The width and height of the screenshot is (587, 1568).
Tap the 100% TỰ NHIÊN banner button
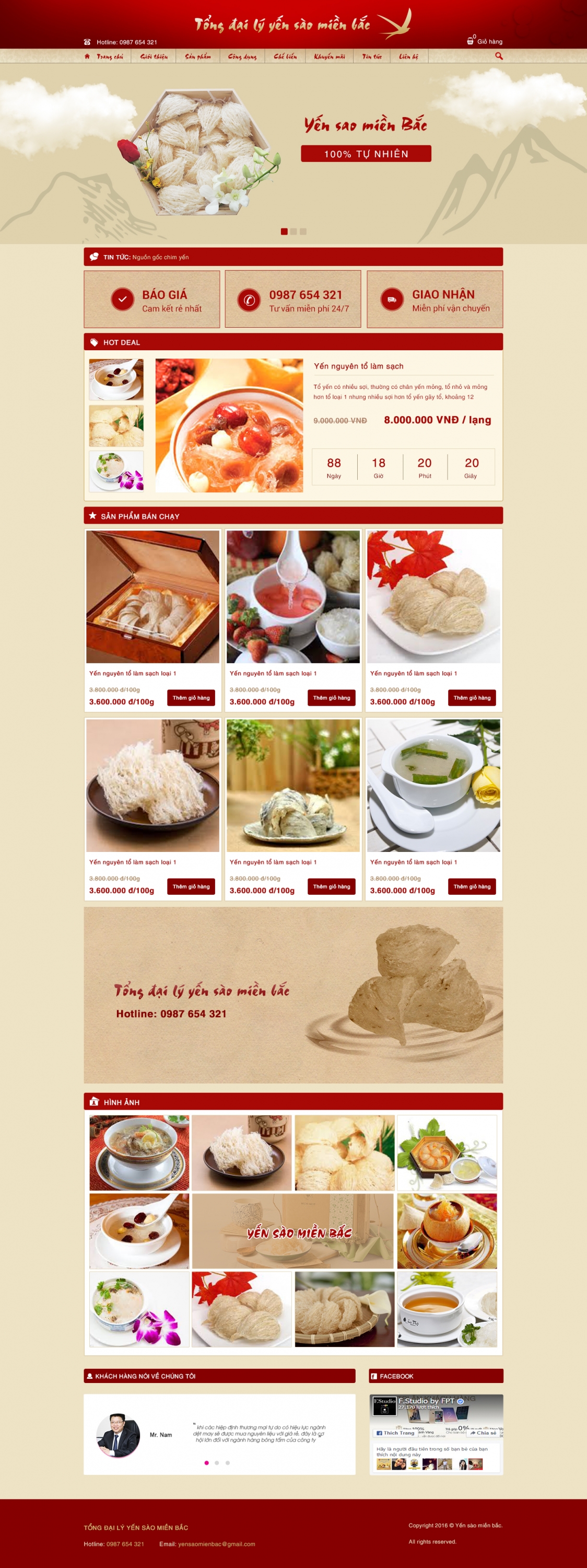tap(366, 153)
